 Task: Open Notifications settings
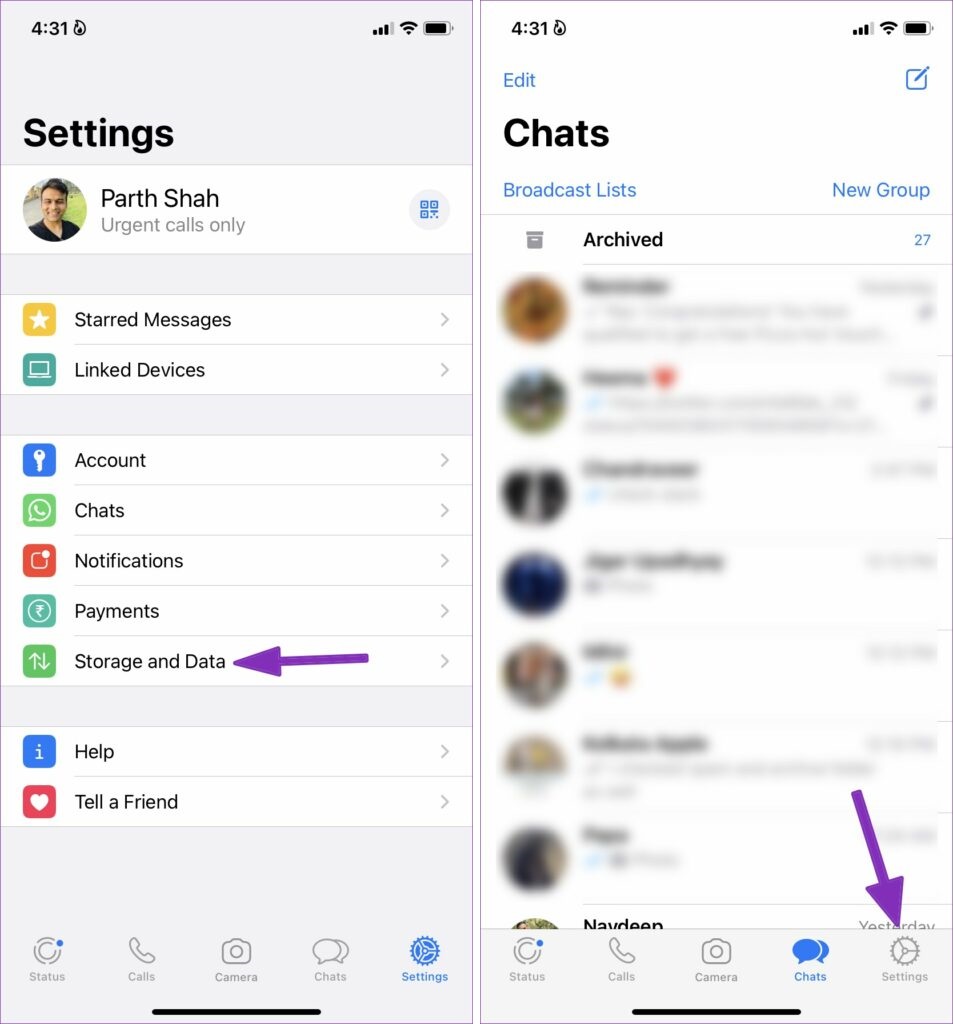236,561
